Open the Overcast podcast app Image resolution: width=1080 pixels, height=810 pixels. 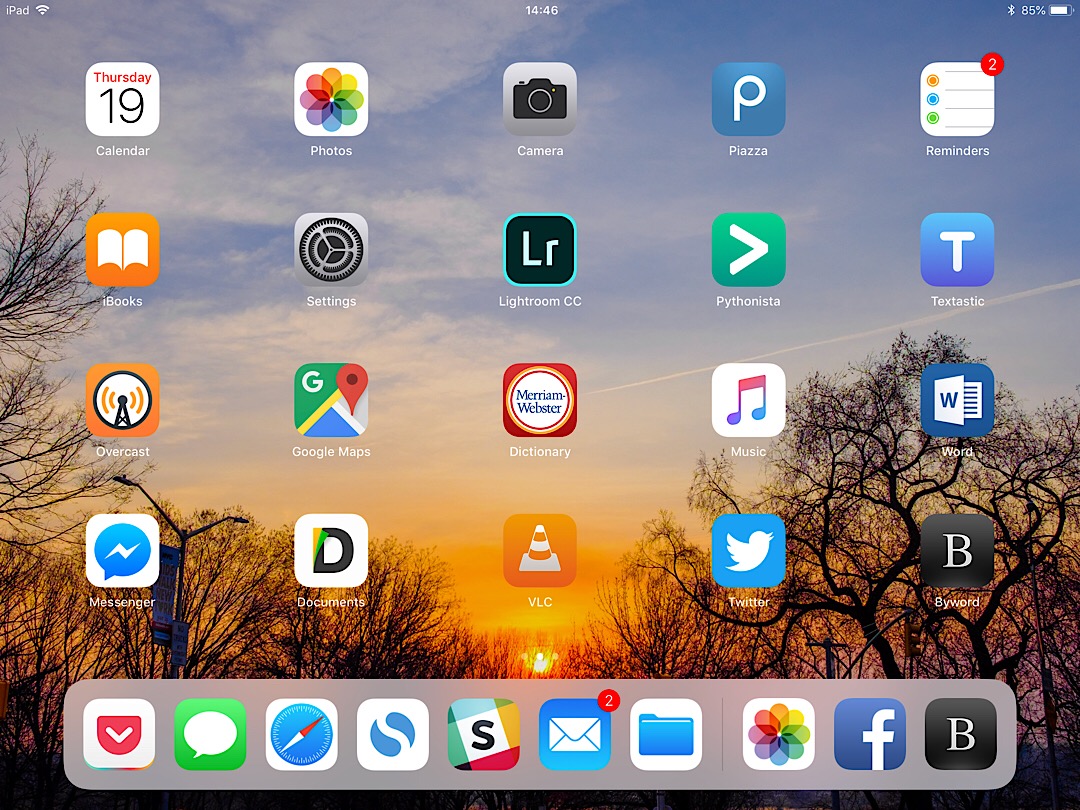(122, 400)
